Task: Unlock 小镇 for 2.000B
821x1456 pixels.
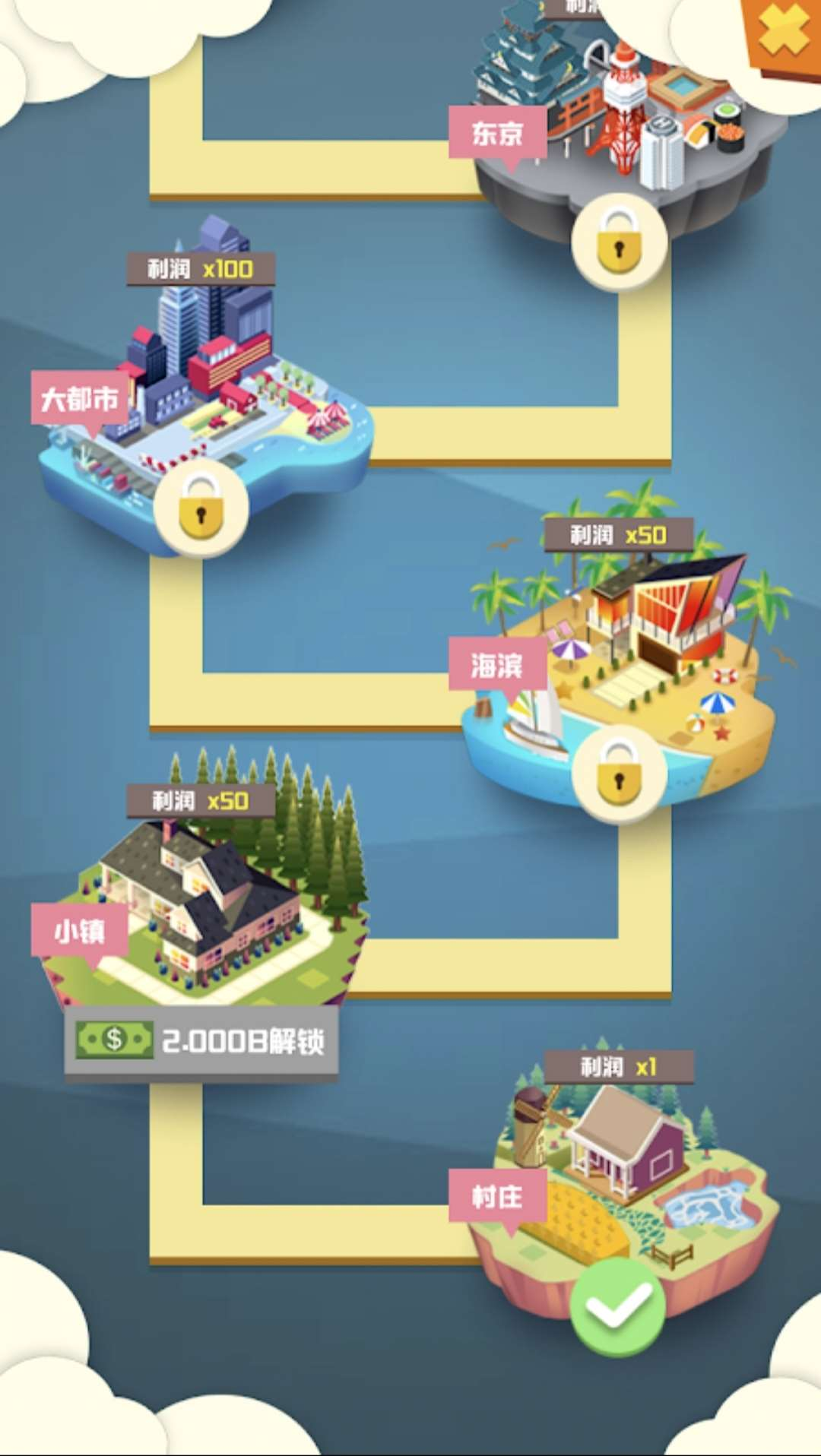Action: pyautogui.click(x=201, y=1040)
